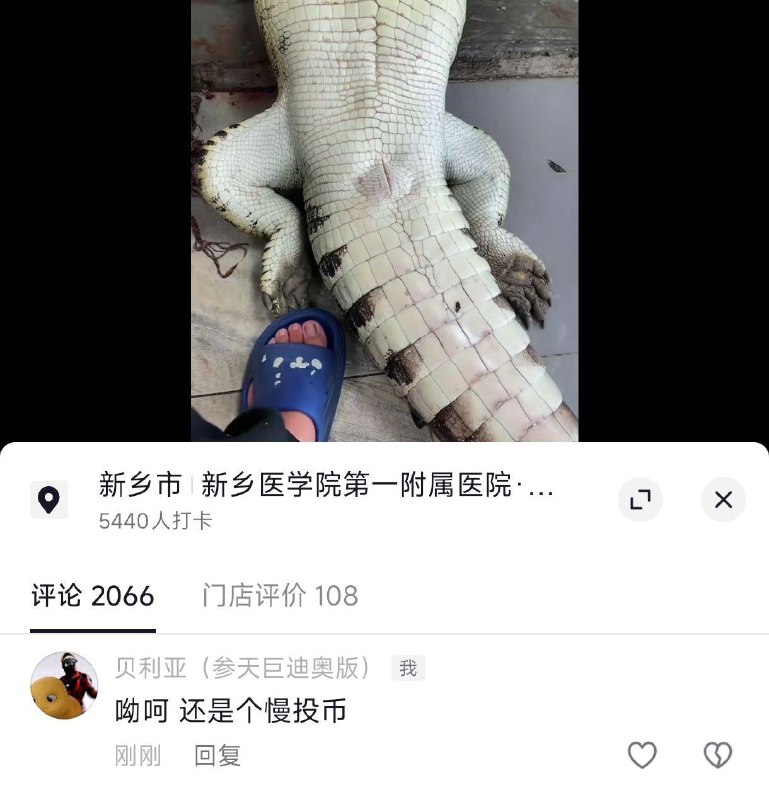Expand the comments panel to full screen

point(640,499)
